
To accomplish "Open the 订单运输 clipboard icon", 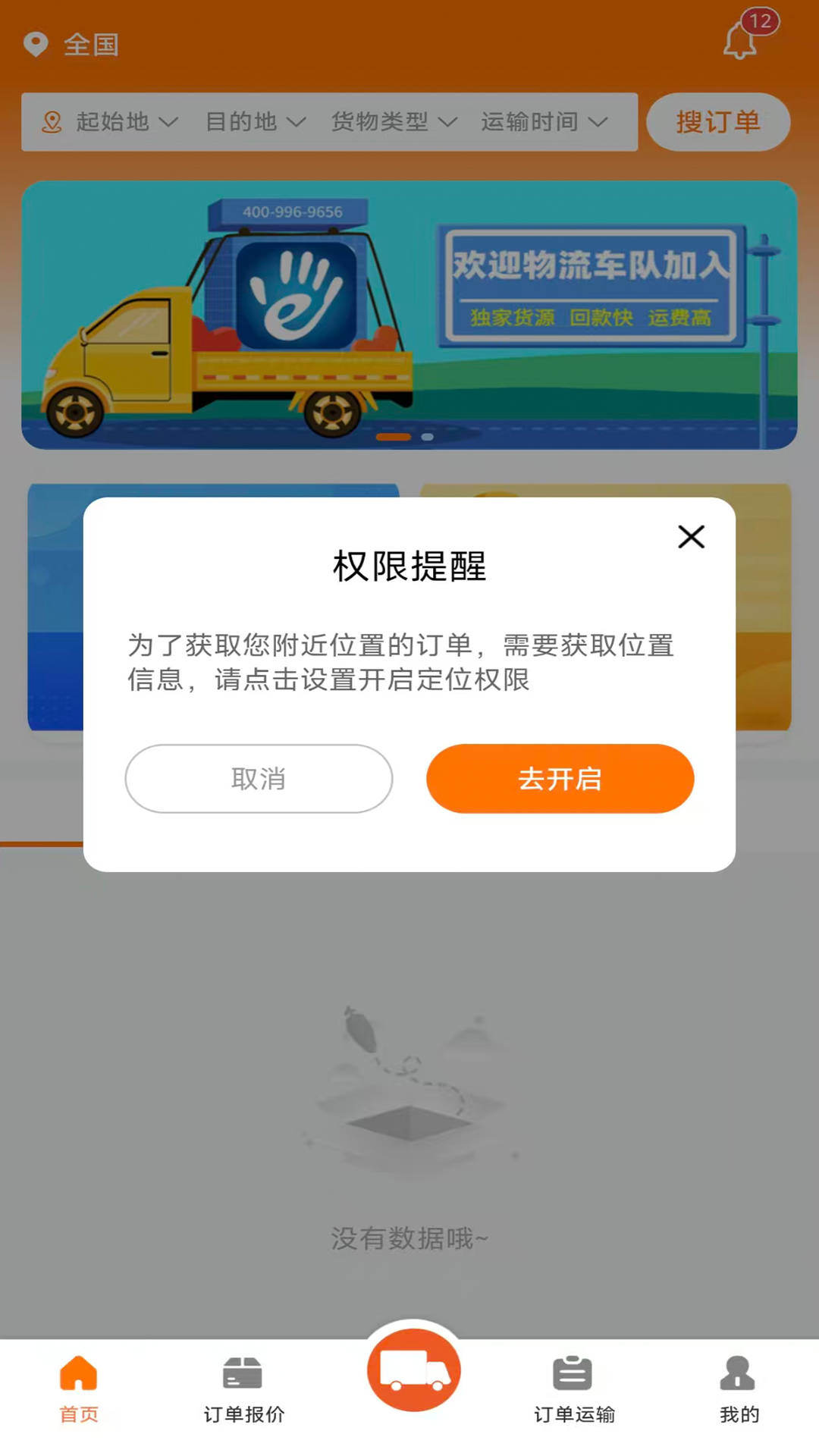I will coord(573,1373).
